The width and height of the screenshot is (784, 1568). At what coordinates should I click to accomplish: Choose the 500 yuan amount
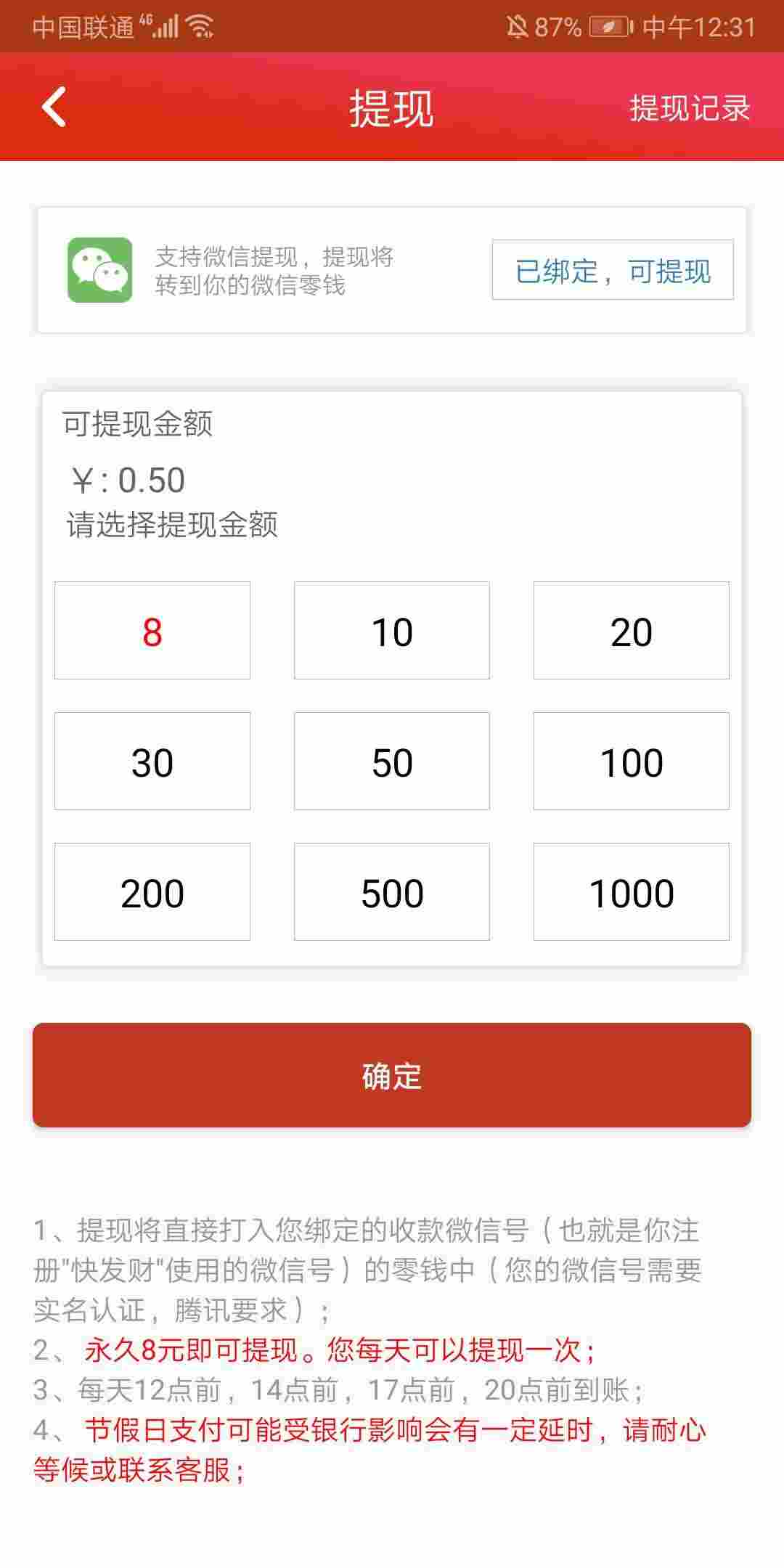(392, 892)
